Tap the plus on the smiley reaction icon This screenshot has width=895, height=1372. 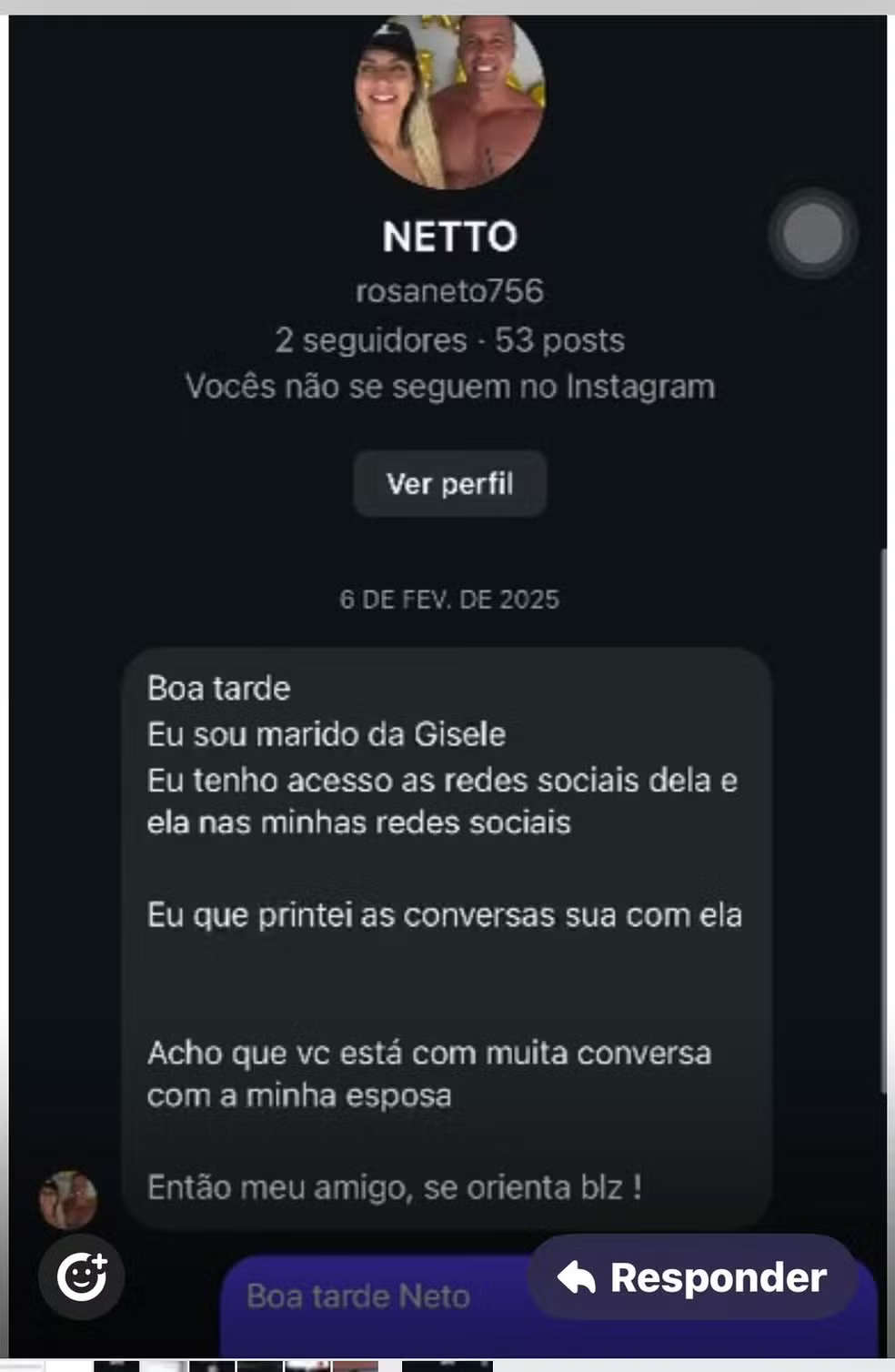[96, 1262]
